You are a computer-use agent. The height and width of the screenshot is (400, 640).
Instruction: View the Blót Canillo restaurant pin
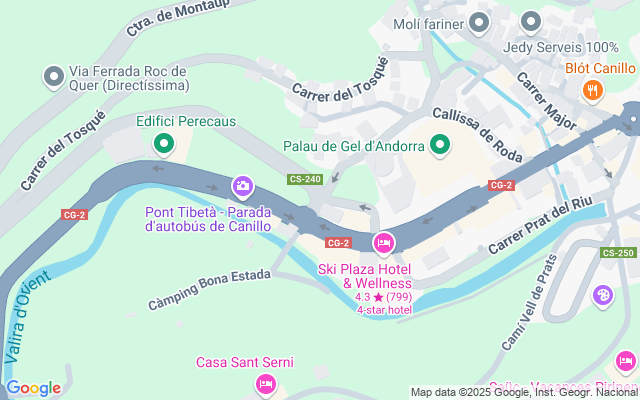pos(594,90)
